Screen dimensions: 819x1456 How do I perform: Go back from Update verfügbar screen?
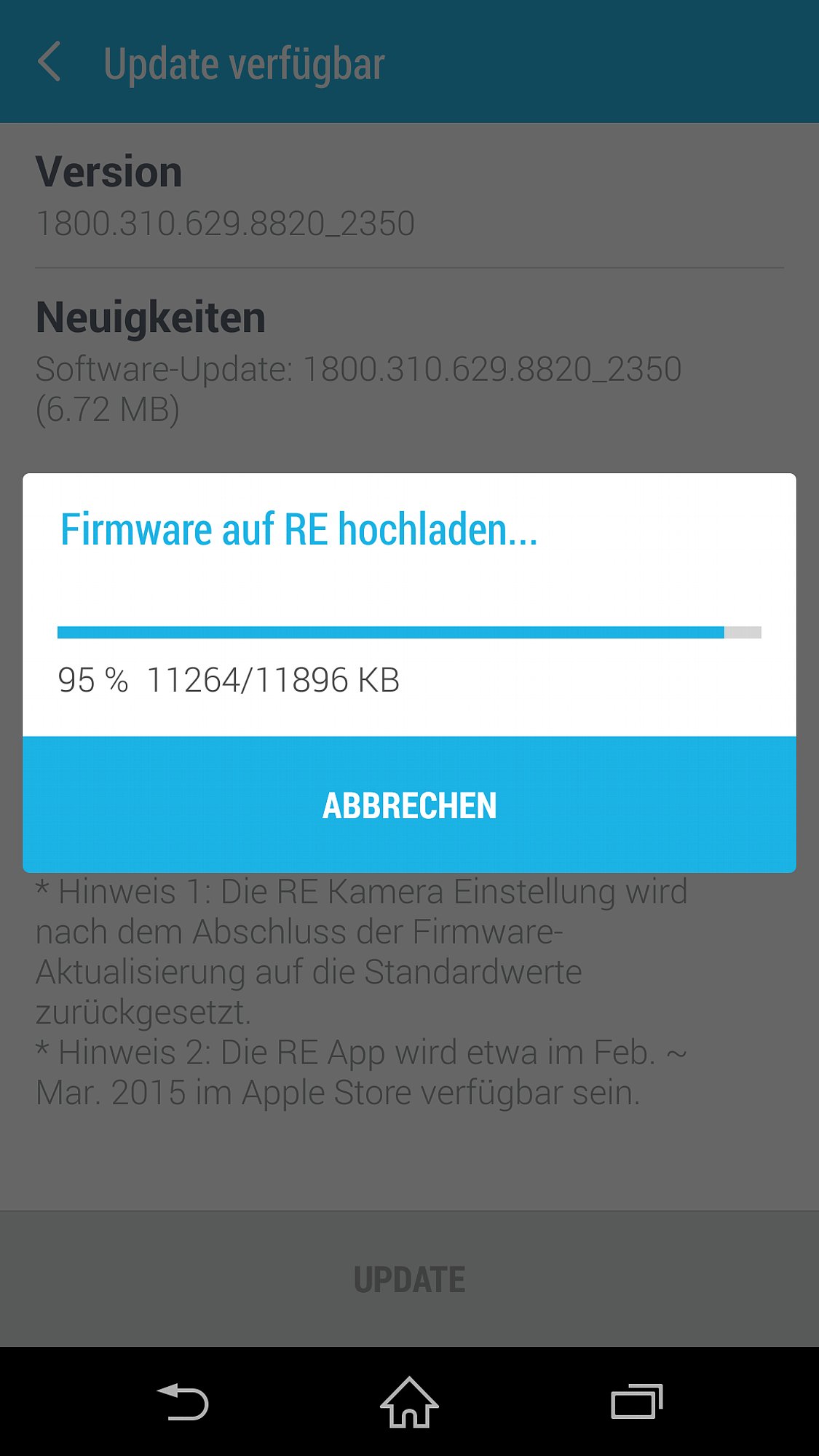pyautogui.click(x=50, y=63)
